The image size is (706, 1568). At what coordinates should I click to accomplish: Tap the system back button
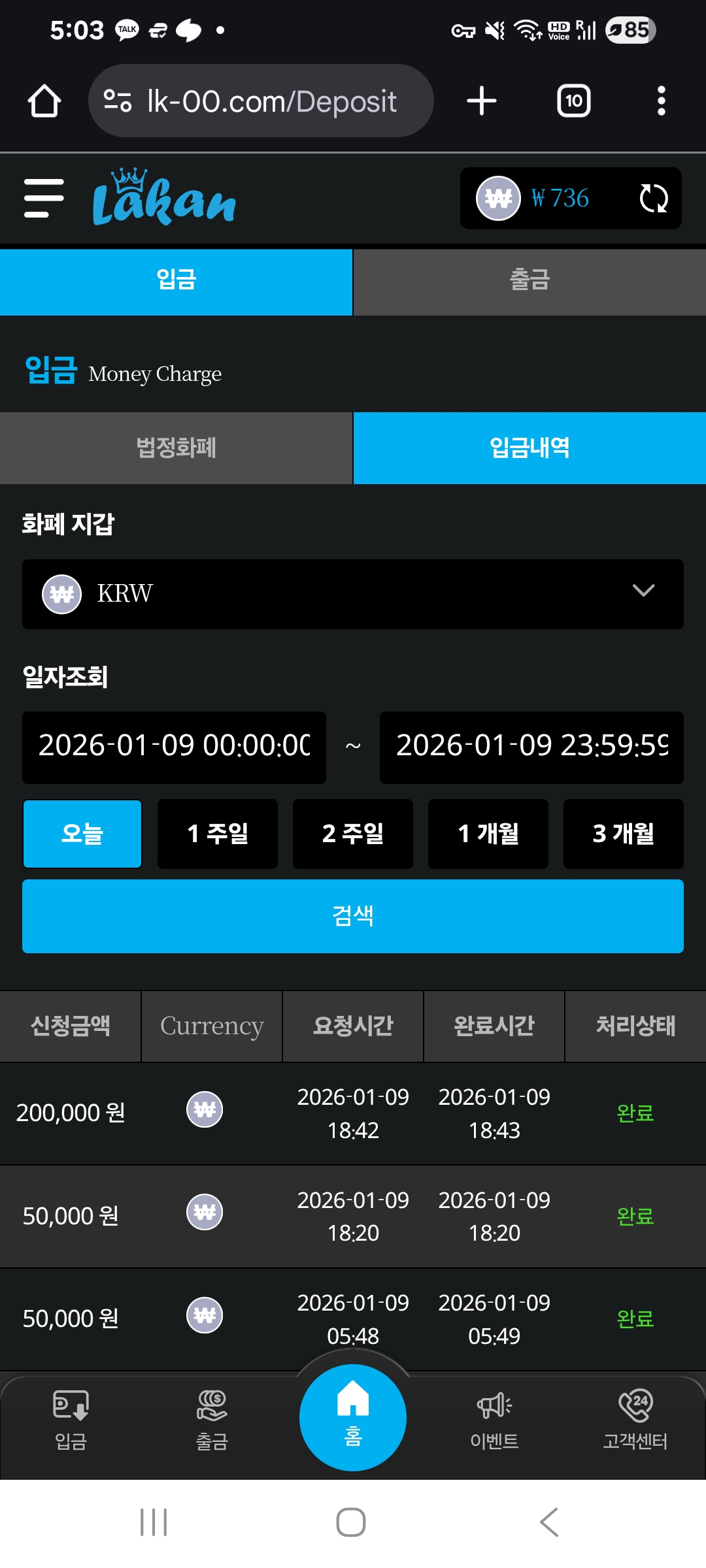549,1522
